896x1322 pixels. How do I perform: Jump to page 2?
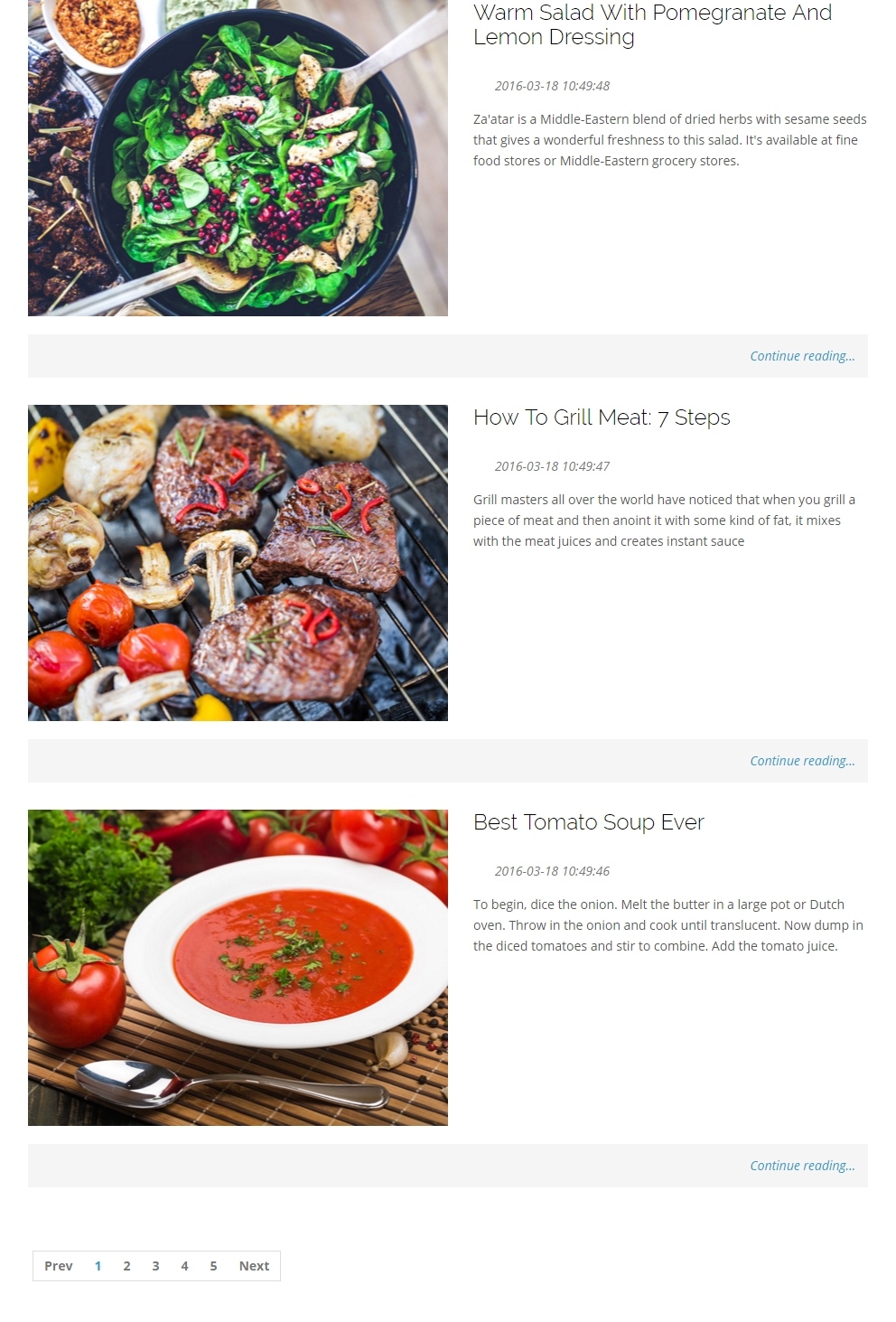coord(126,1266)
